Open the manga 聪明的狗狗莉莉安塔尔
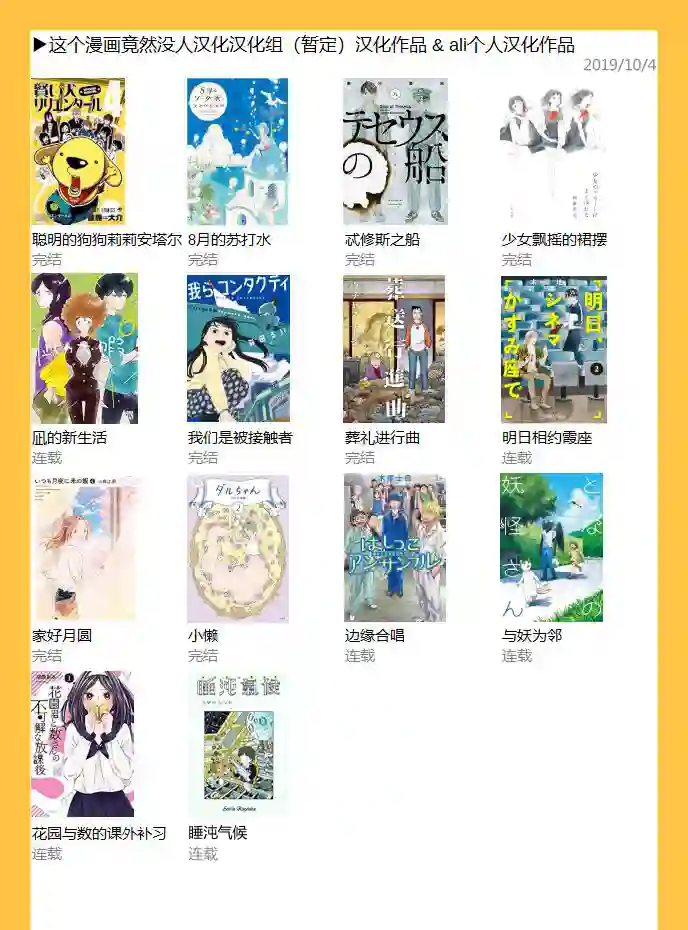 coord(79,152)
